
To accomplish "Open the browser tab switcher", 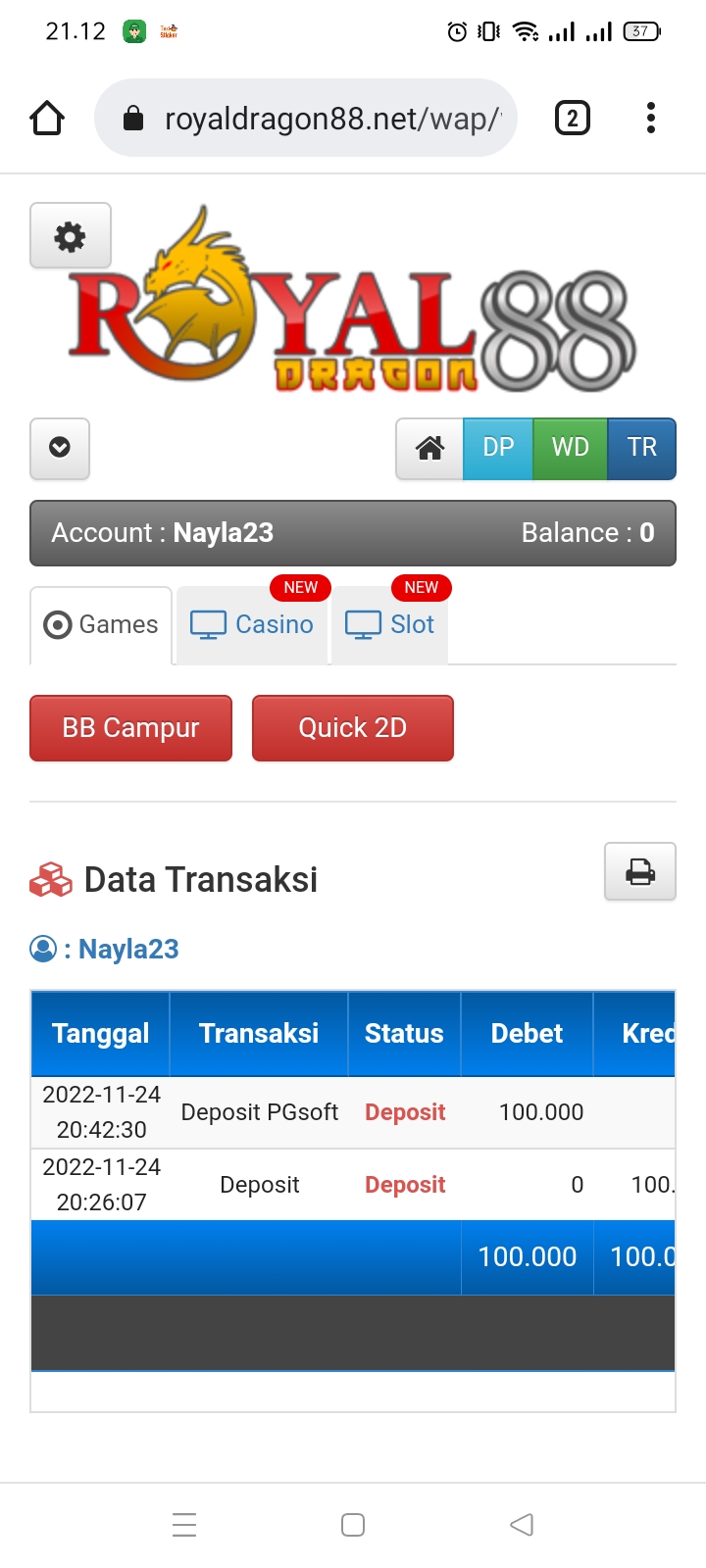I will [573, 119].
